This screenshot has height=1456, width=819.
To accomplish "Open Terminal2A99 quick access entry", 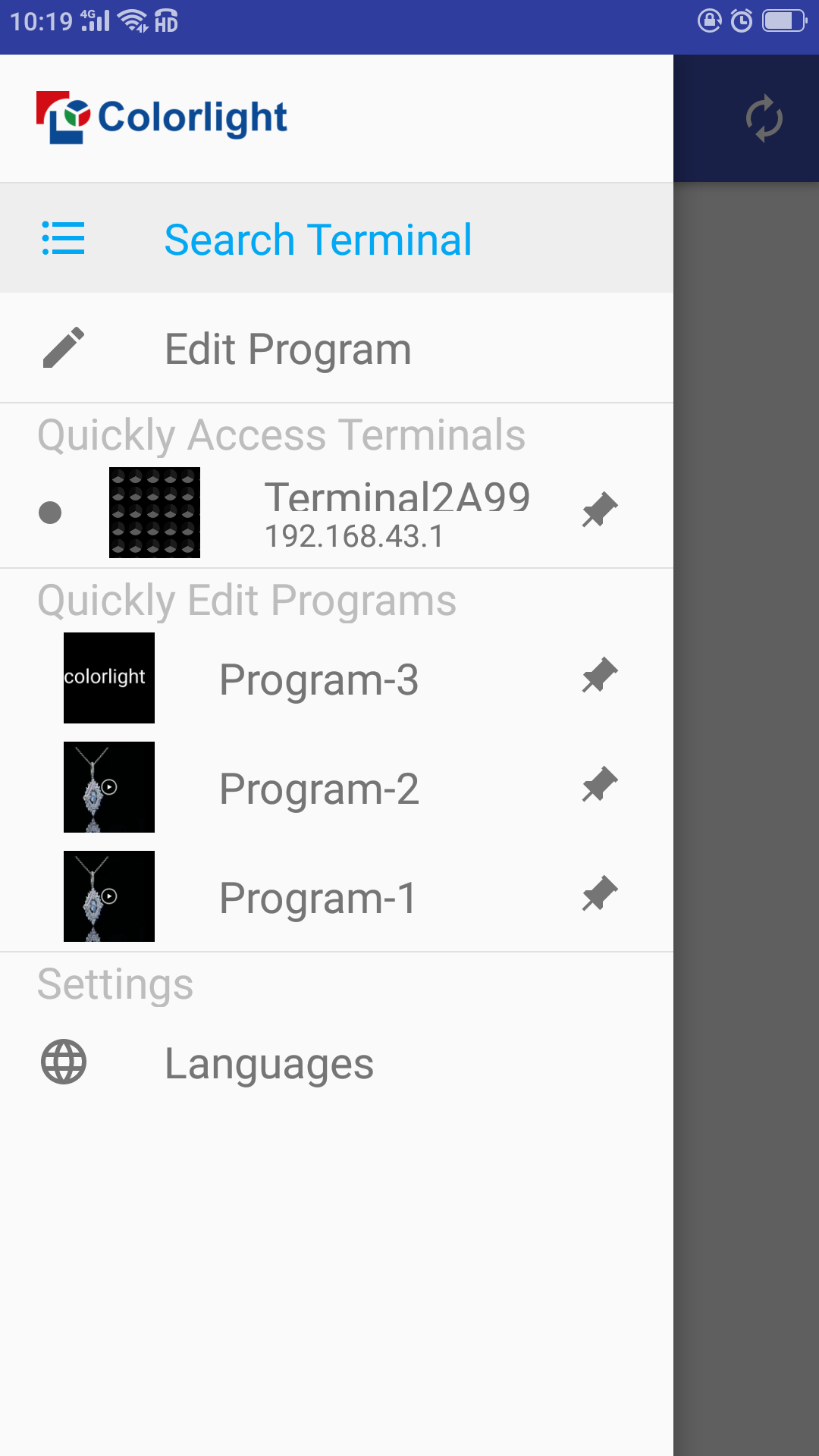I will (337, 513).
